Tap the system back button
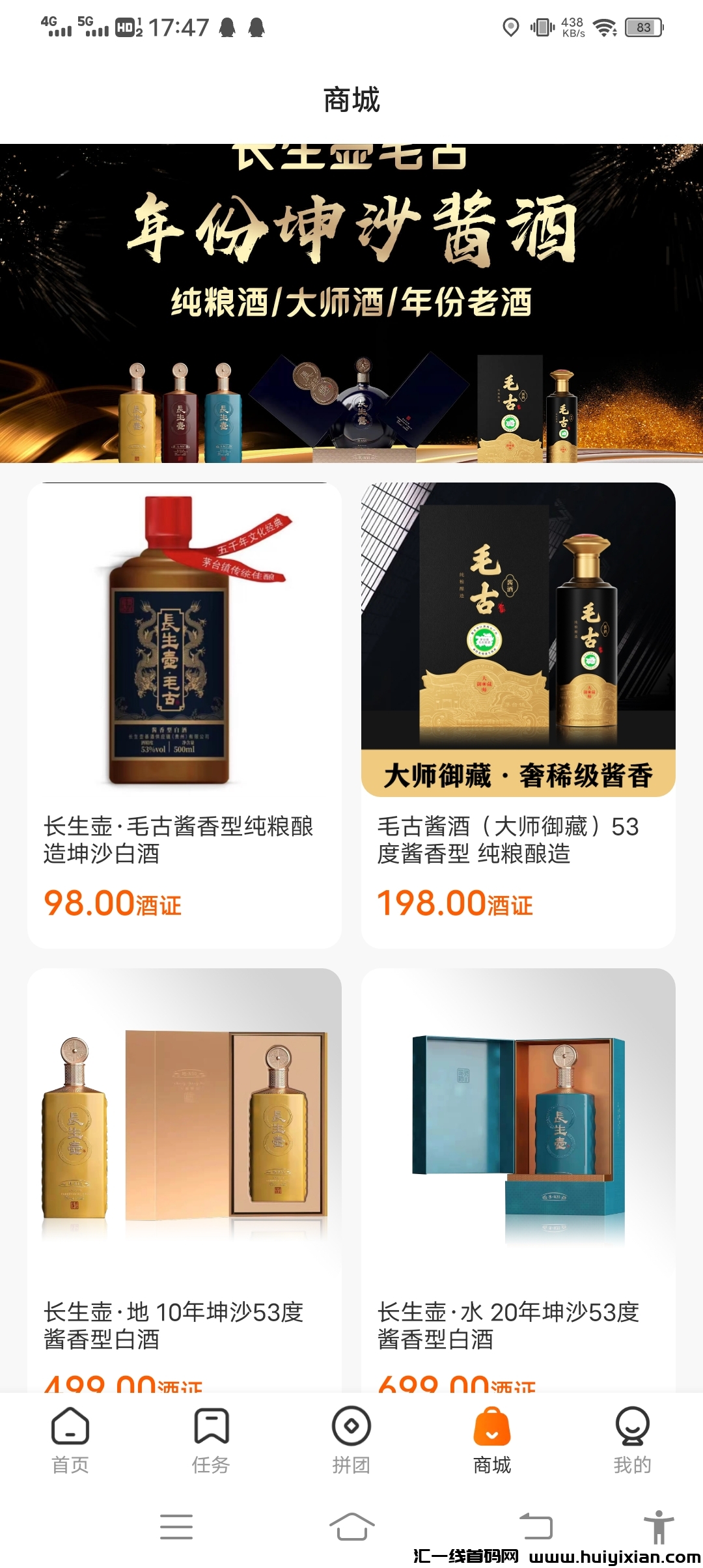The height and width of the screenshot is (1568, 703). pyautogui.click(x=536, y=1526)
